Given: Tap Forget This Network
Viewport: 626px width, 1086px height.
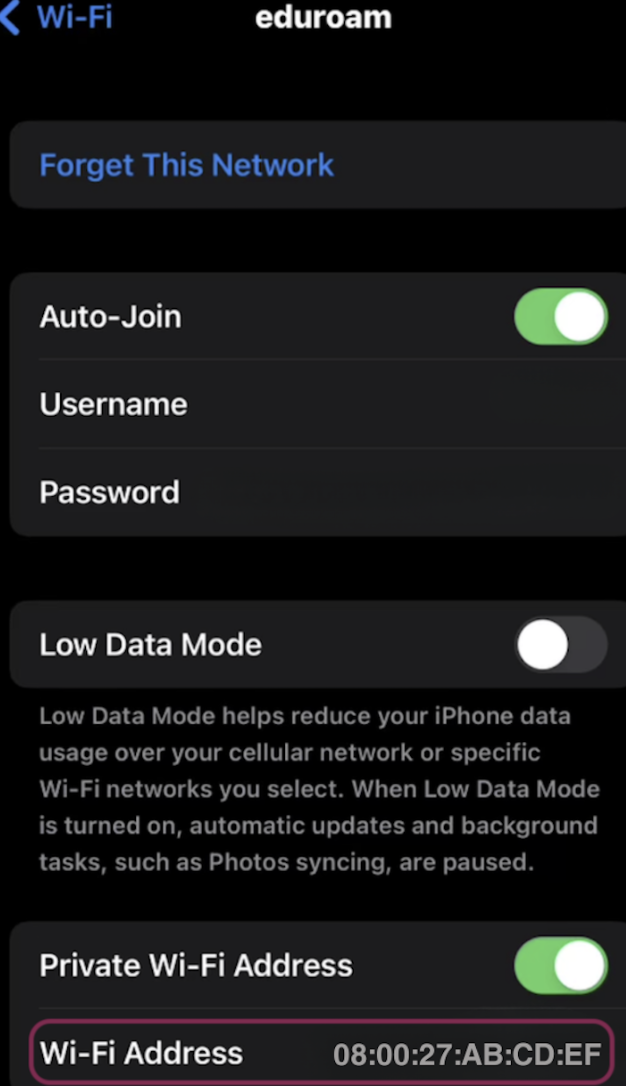Looking at the screenshot, I should (187, 165).
